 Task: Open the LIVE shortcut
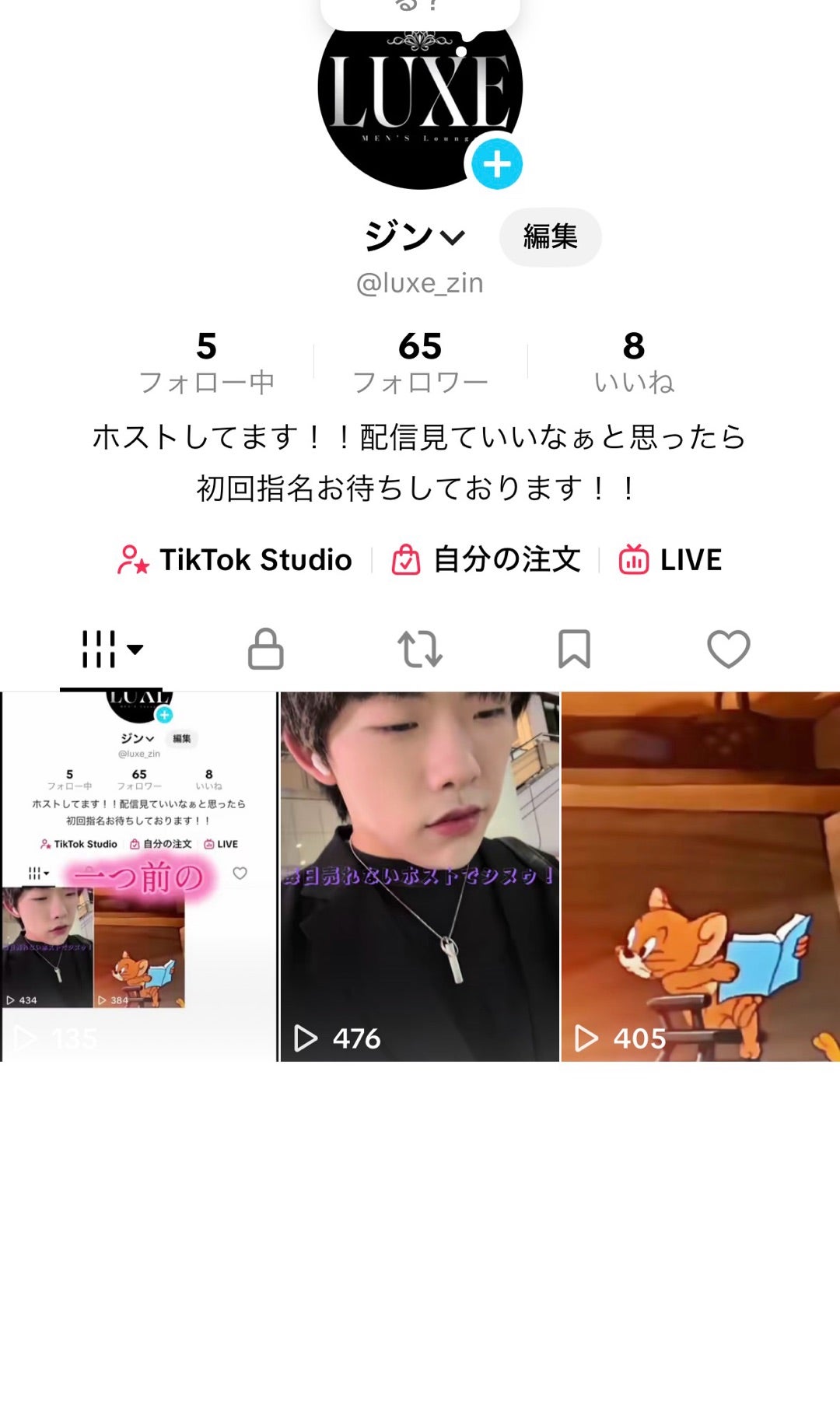(x=670, y=560)
